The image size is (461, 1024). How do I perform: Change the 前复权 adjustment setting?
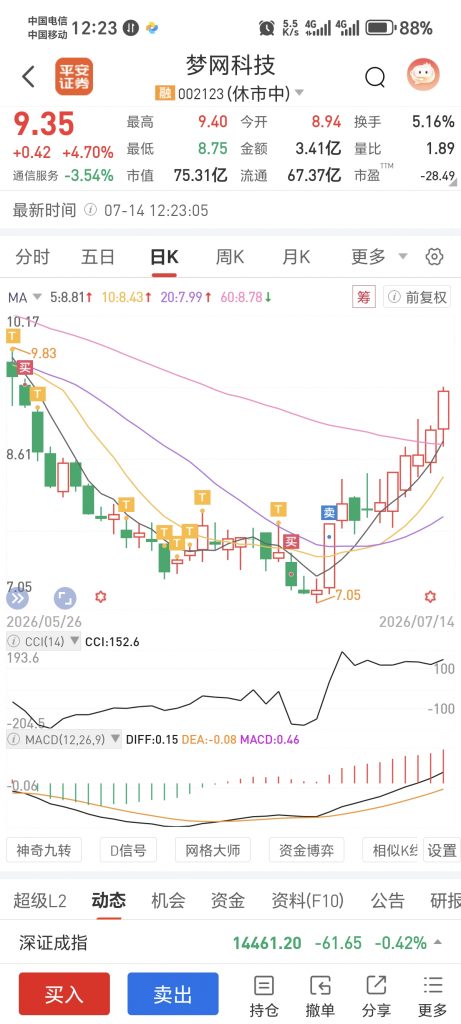point(418,297)
